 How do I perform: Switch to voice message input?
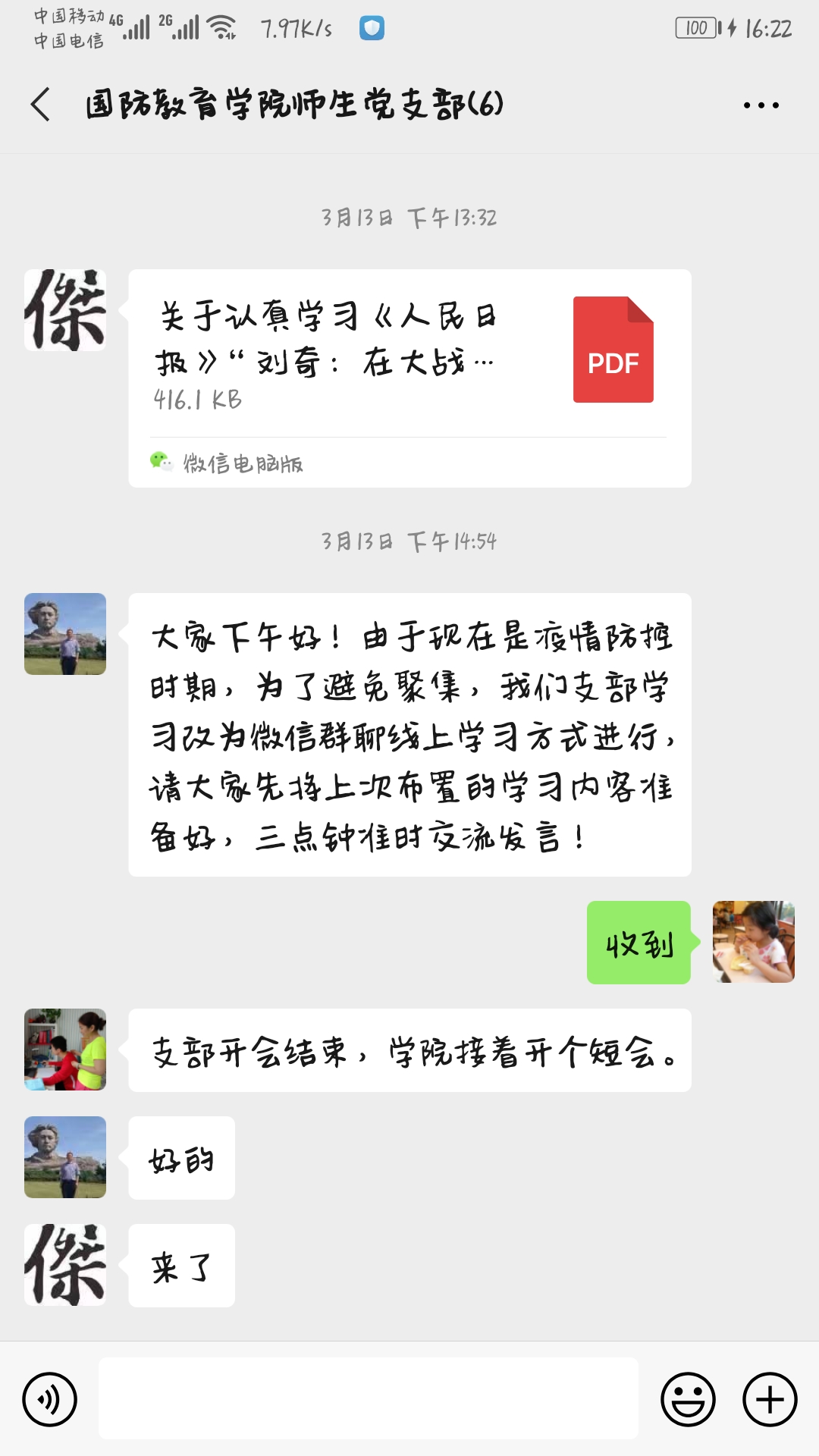point(50,1399)
